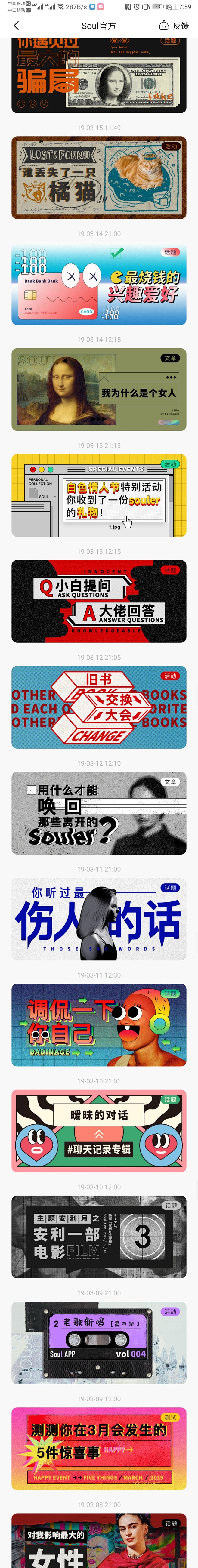Open the 用什么才能唤回那些离开的Souler article
Image resolution: width=198 pixels, height=1568 pixels.
click(99, 813)
